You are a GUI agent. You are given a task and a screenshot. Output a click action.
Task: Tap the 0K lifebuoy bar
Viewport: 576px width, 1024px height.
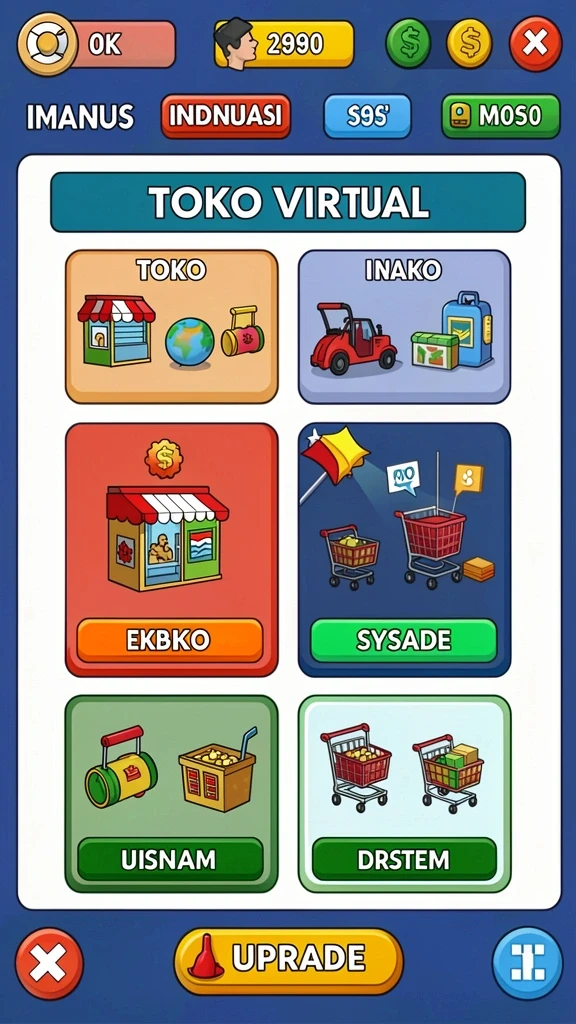tap(97, 44)
